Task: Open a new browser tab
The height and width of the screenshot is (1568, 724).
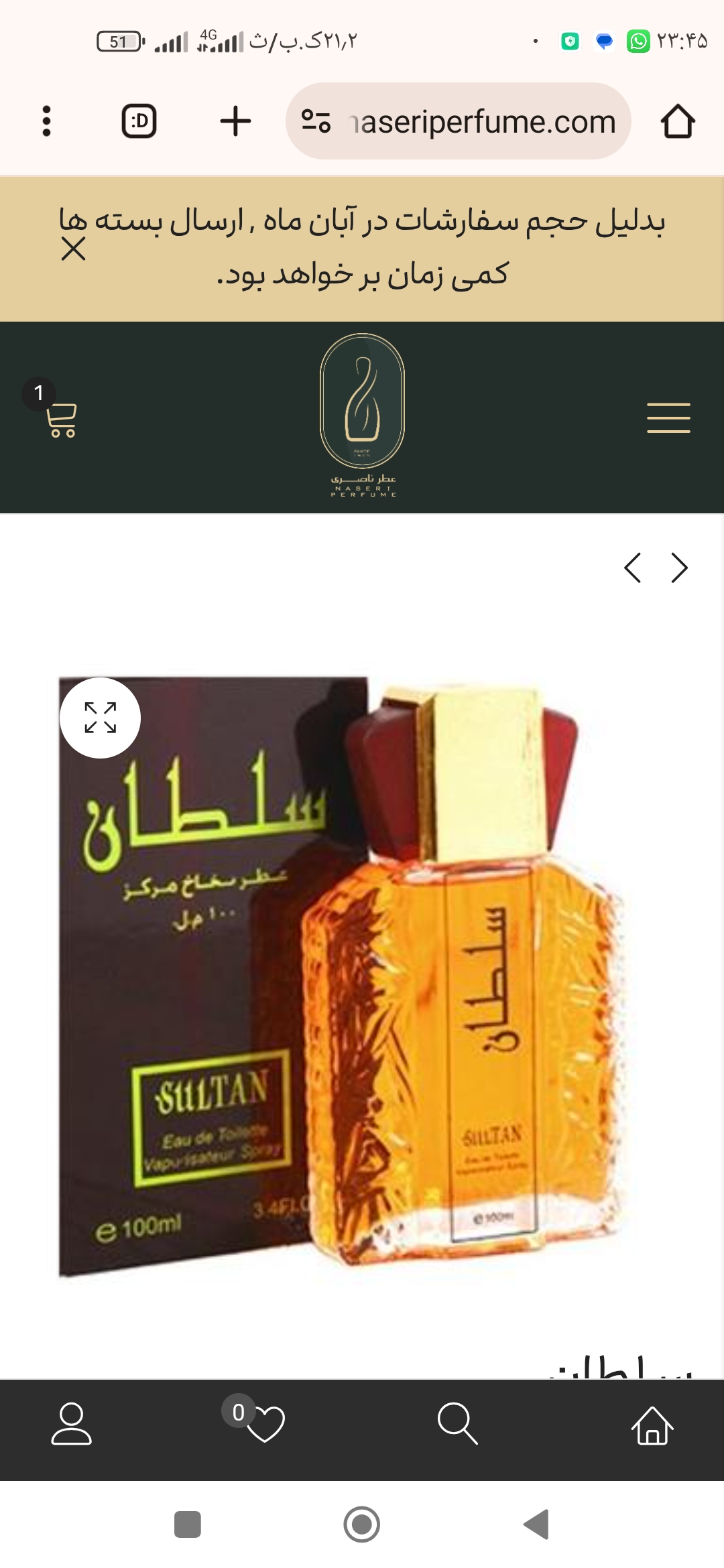Action: (235, 121)
